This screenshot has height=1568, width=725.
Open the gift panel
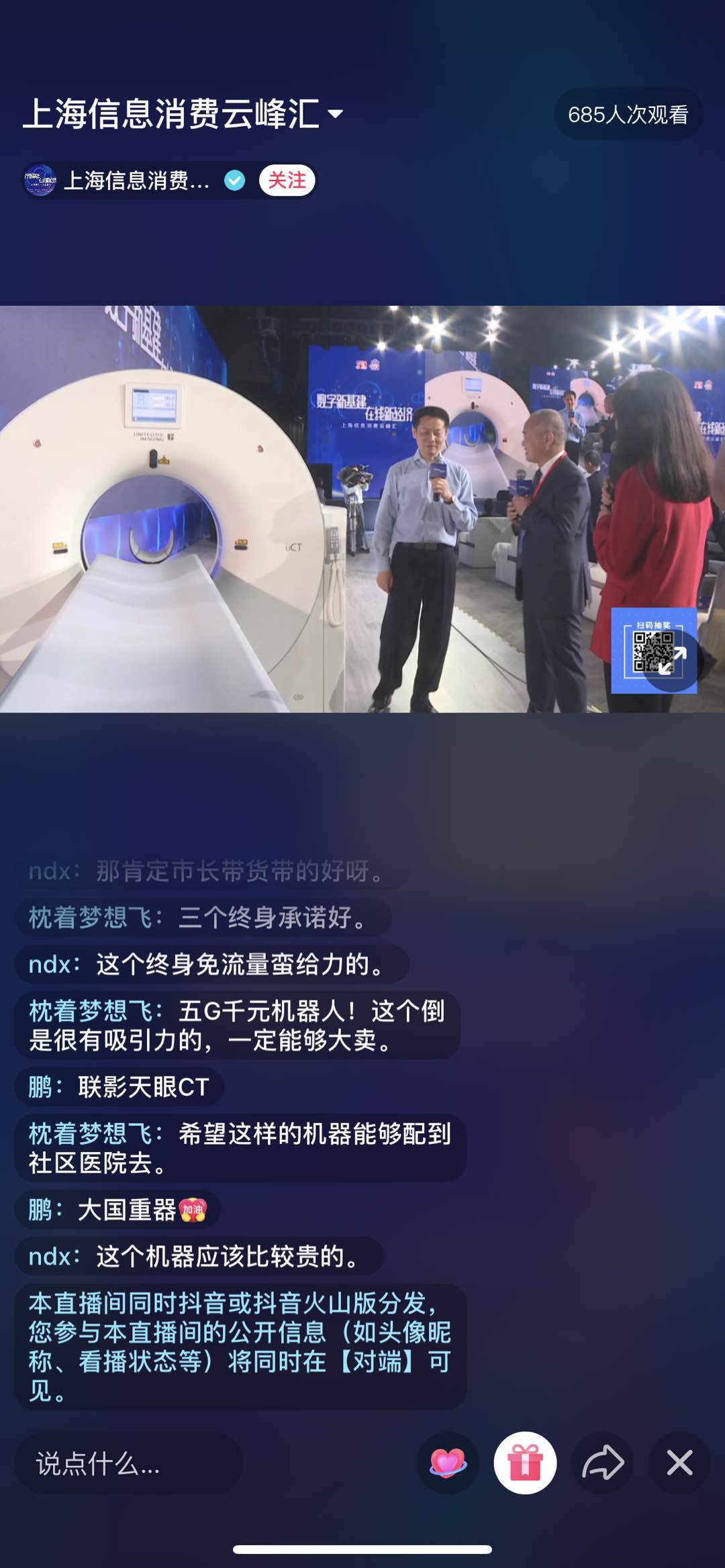525,1463
